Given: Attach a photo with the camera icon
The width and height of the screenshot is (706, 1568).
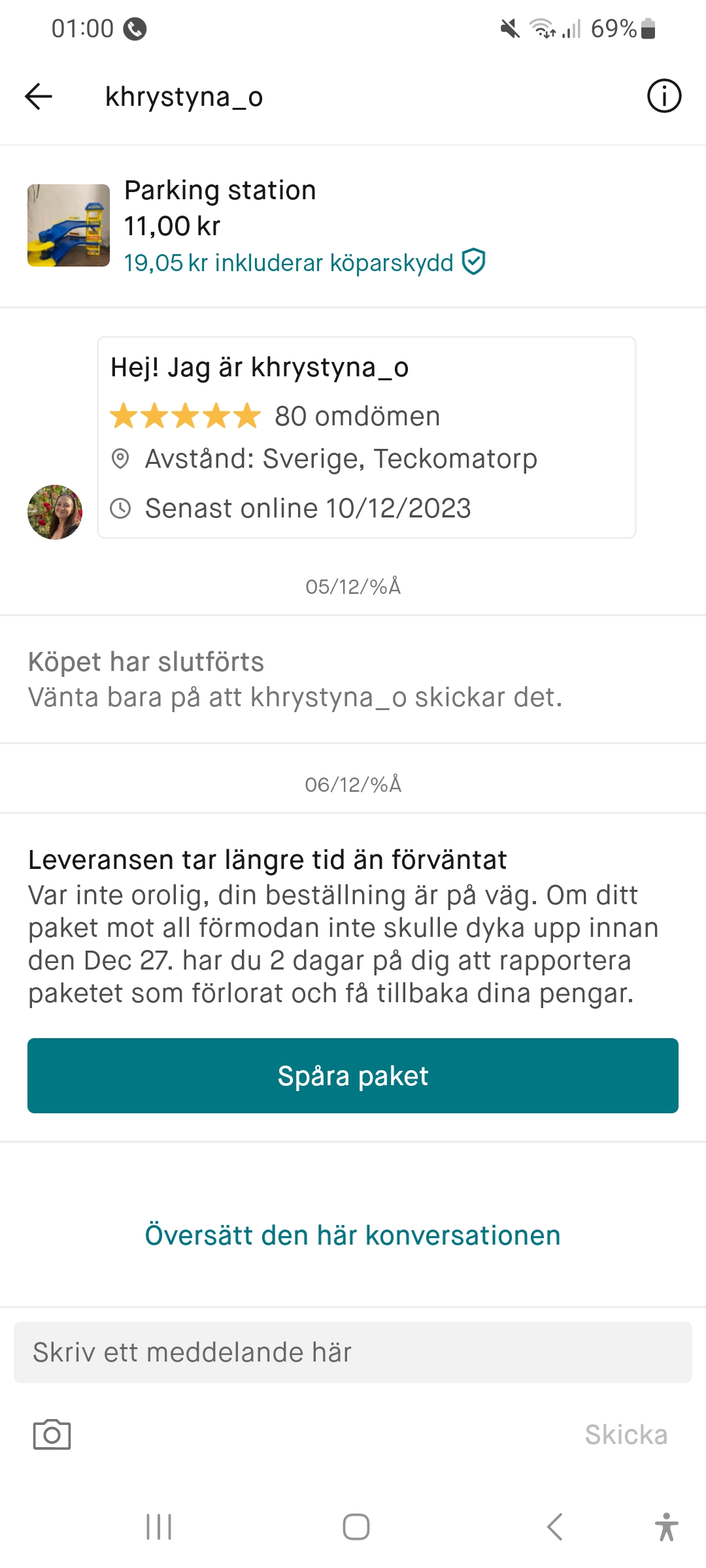Looking at the screenshot, I should (x=52, y=1435).
